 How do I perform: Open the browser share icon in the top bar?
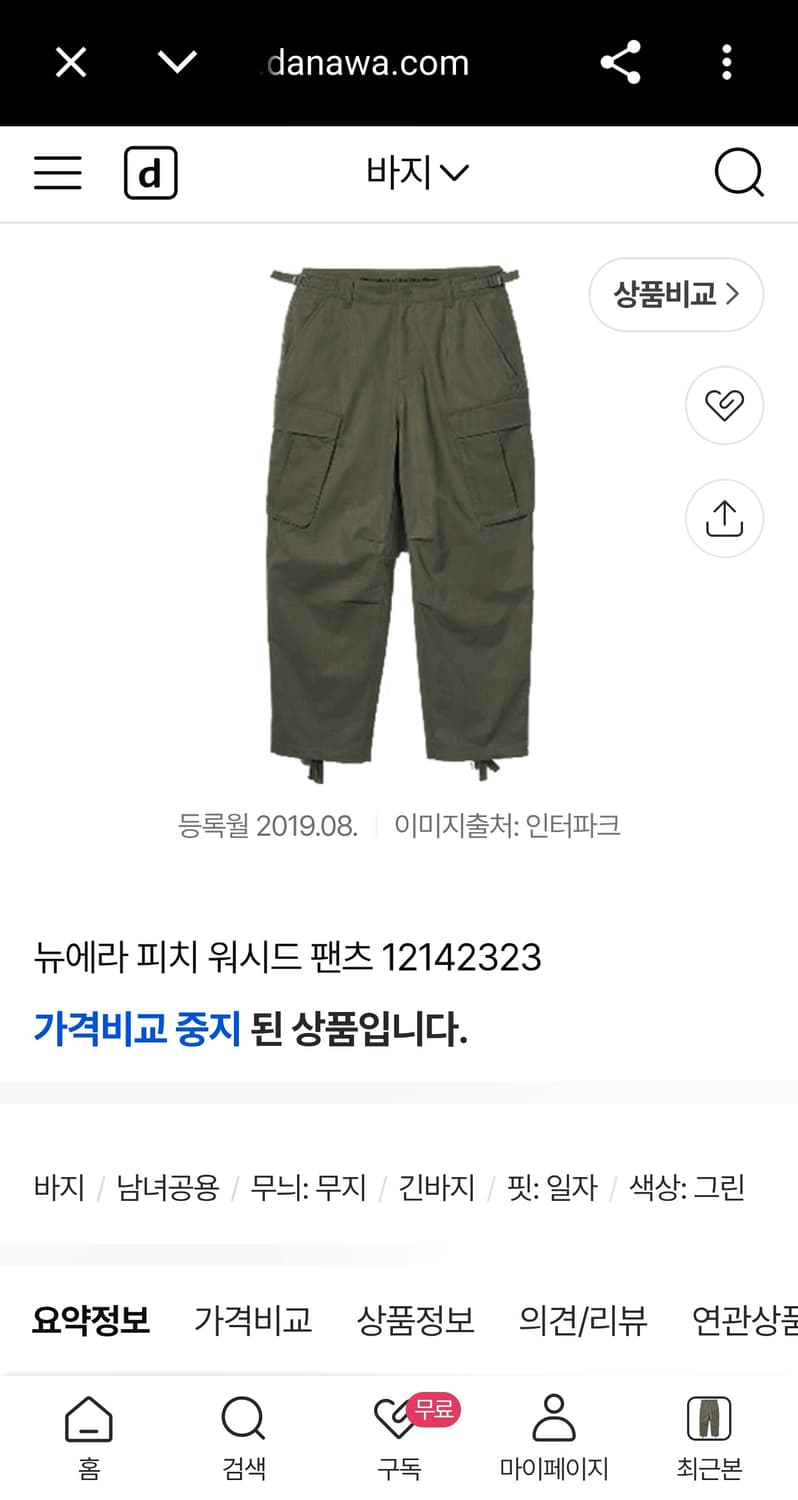tap(622, 62)
